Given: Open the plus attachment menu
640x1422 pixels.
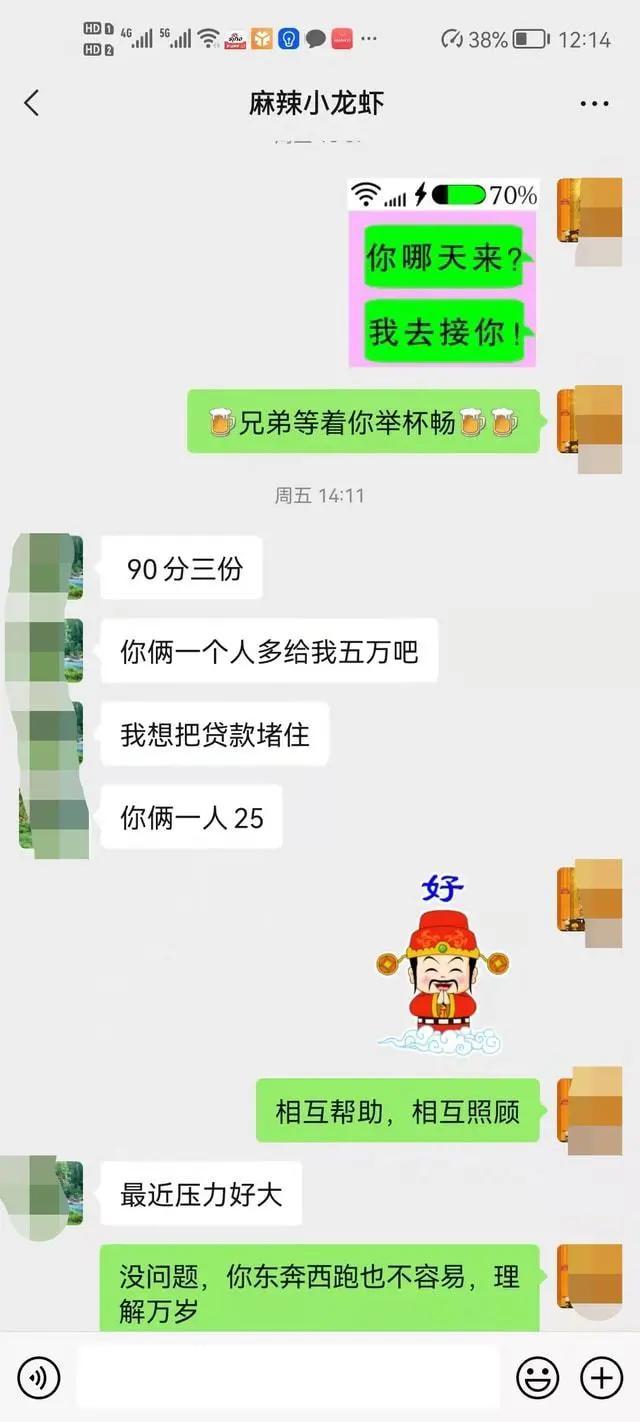Looking at the screenshot, I should click(601, 1379).
